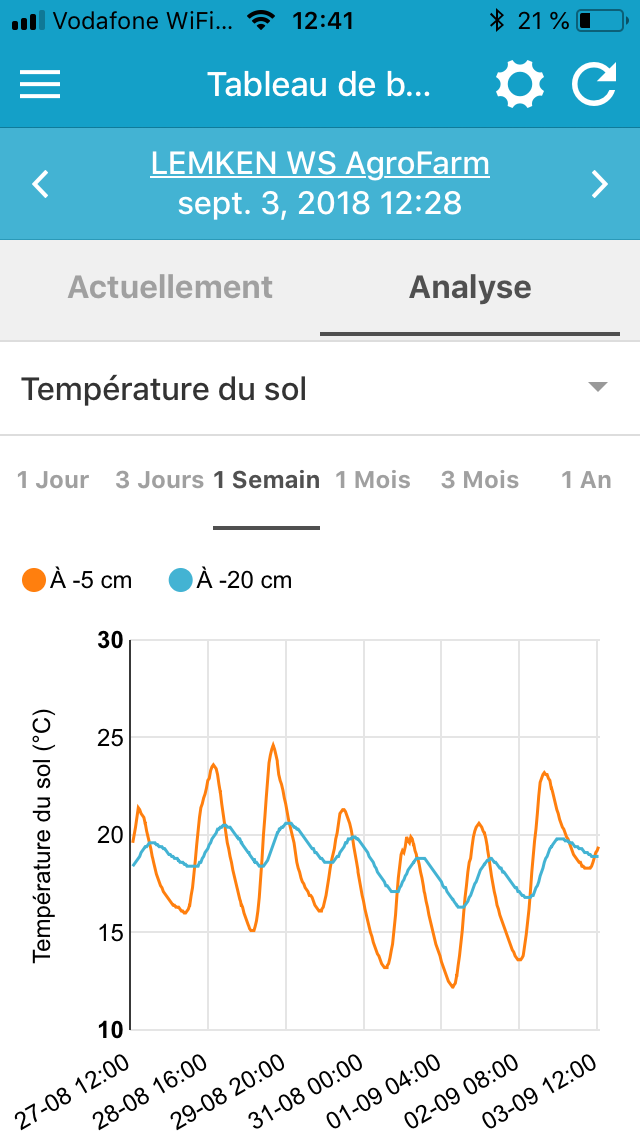Open the hamburger menu
The height and width of the screenshot is (1136, 640).
tap(40, 85)
